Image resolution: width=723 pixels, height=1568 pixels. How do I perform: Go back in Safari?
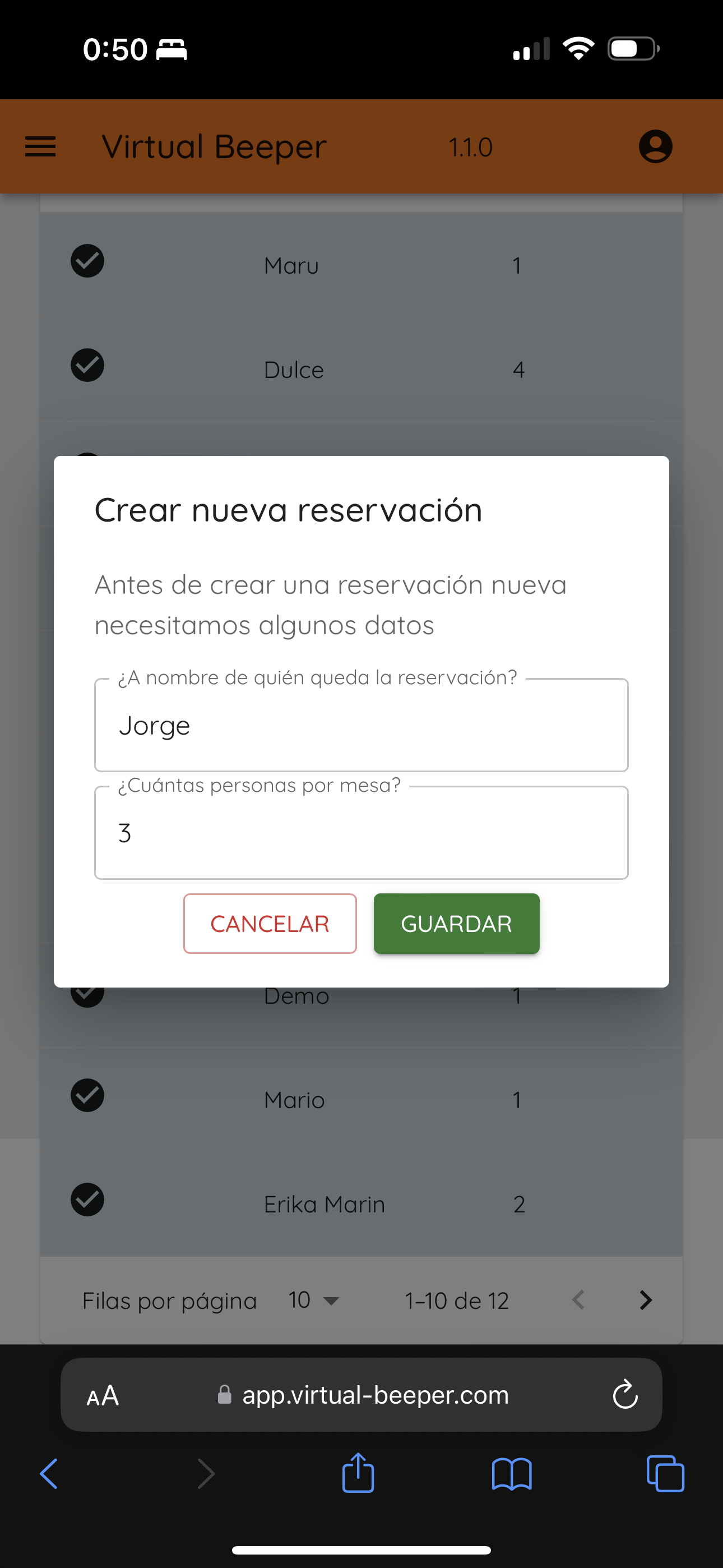click(49, 1474)
